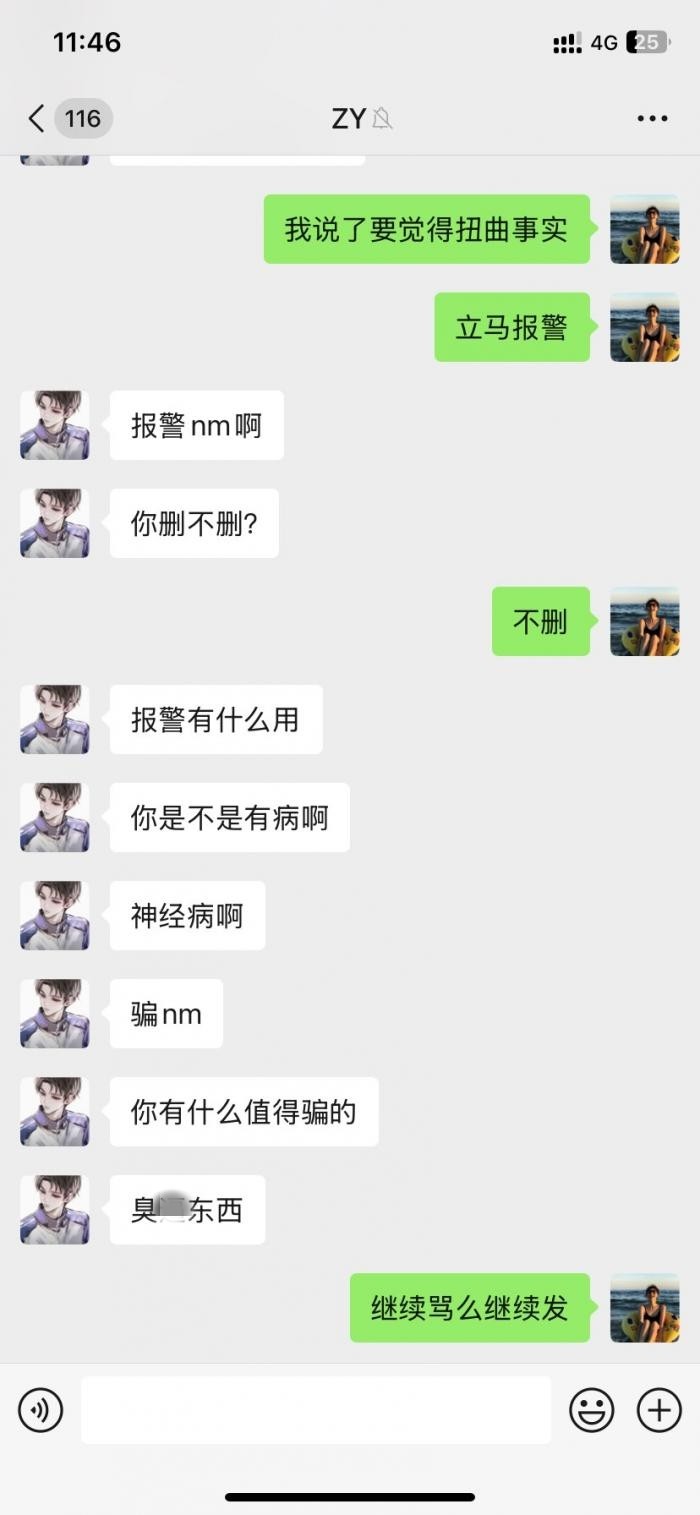The image size is (700, 1515).
Task: Open the emoji sticker panel
Action: (591, 1410)
